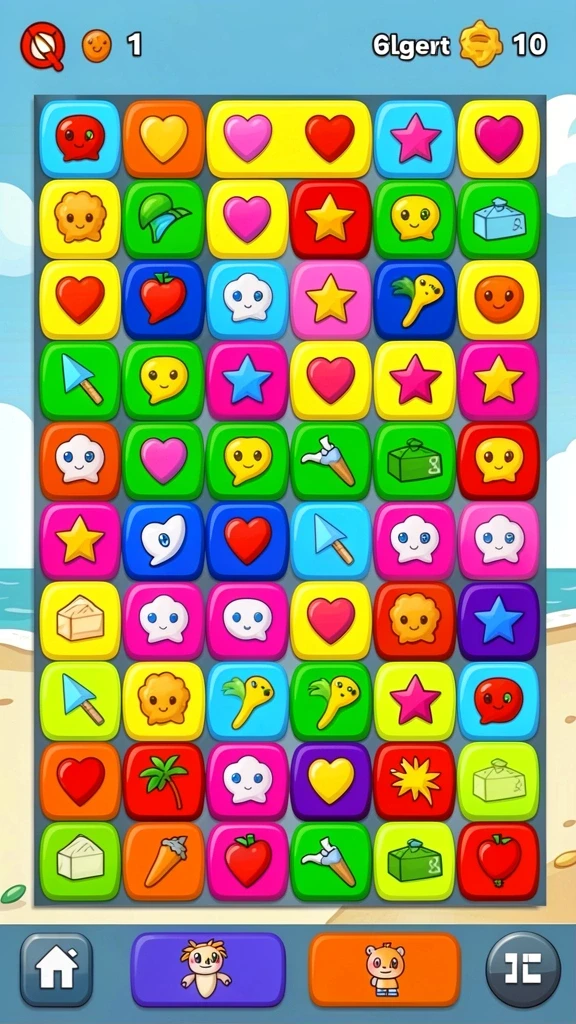Tap the blue star on purple block
576x1024 pixels.
(x=498, y=621)
